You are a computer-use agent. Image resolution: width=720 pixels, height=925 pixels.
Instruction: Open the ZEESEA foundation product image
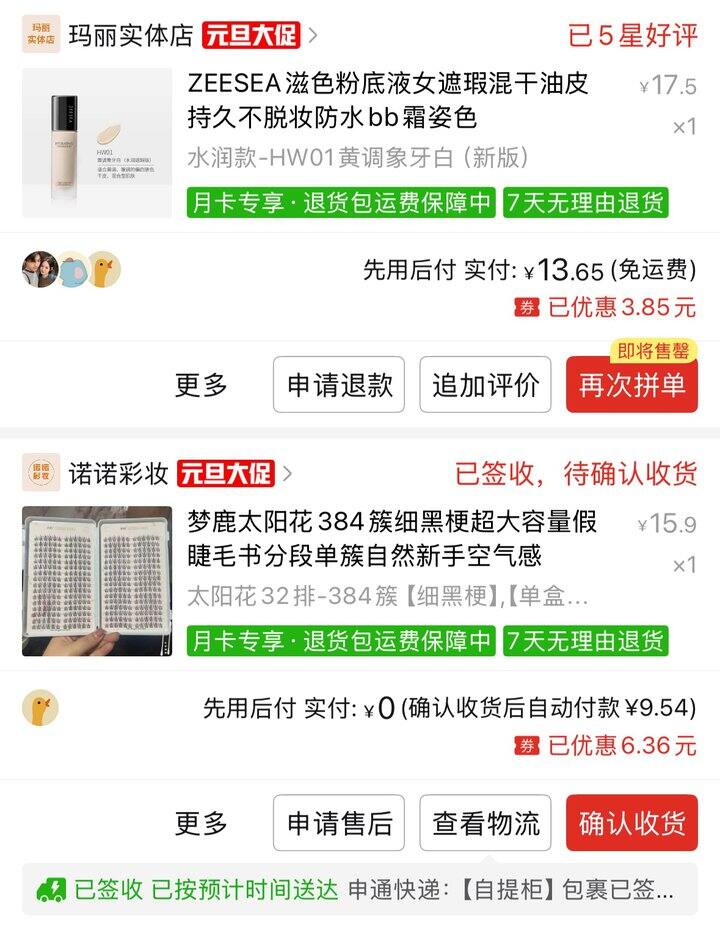coord(97,143)
